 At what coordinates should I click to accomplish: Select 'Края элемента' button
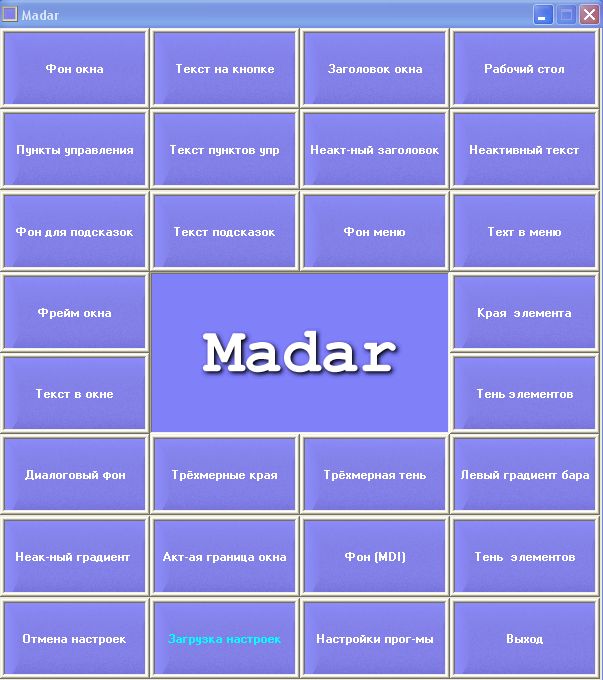(x=525, y=313)
